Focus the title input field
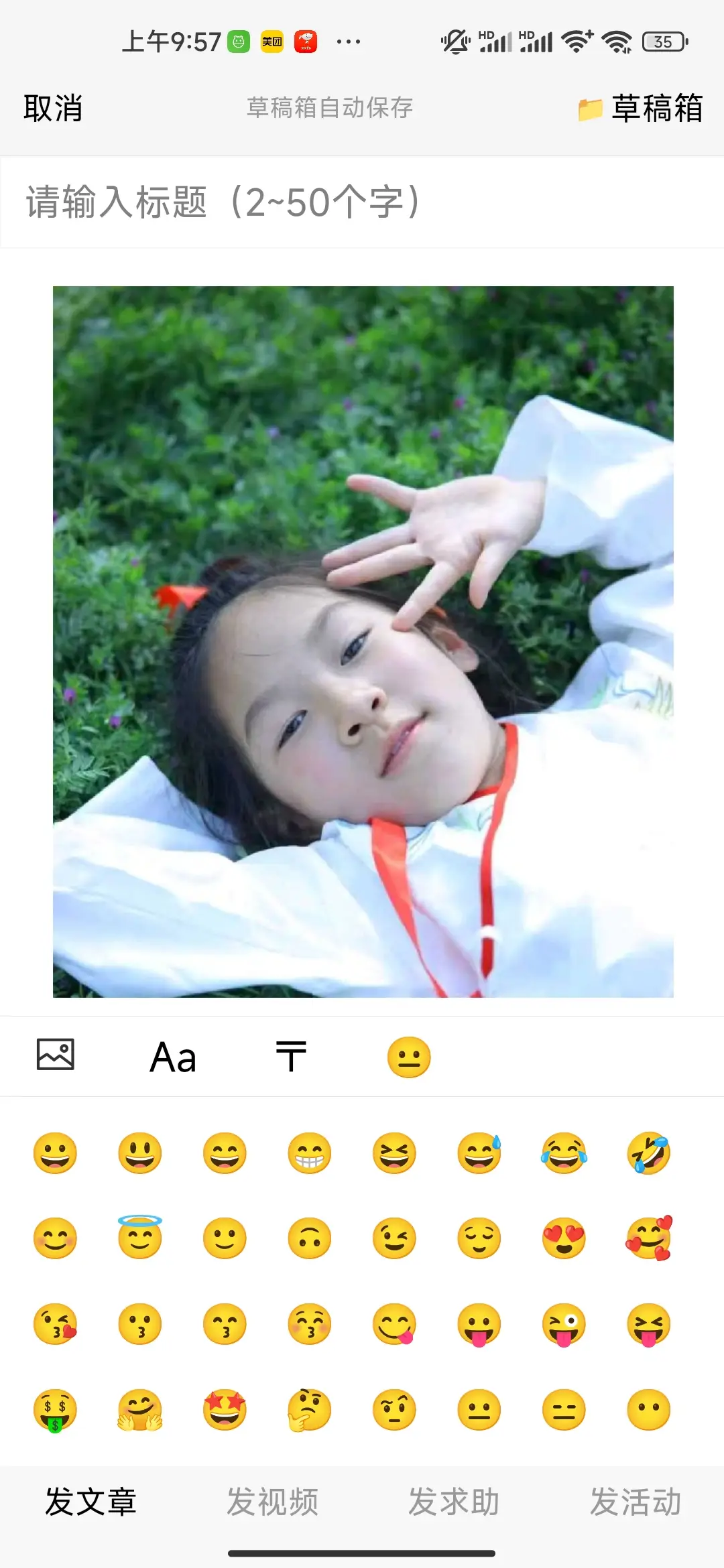This screenshot has height=1568, width=724. coord(362,202)
